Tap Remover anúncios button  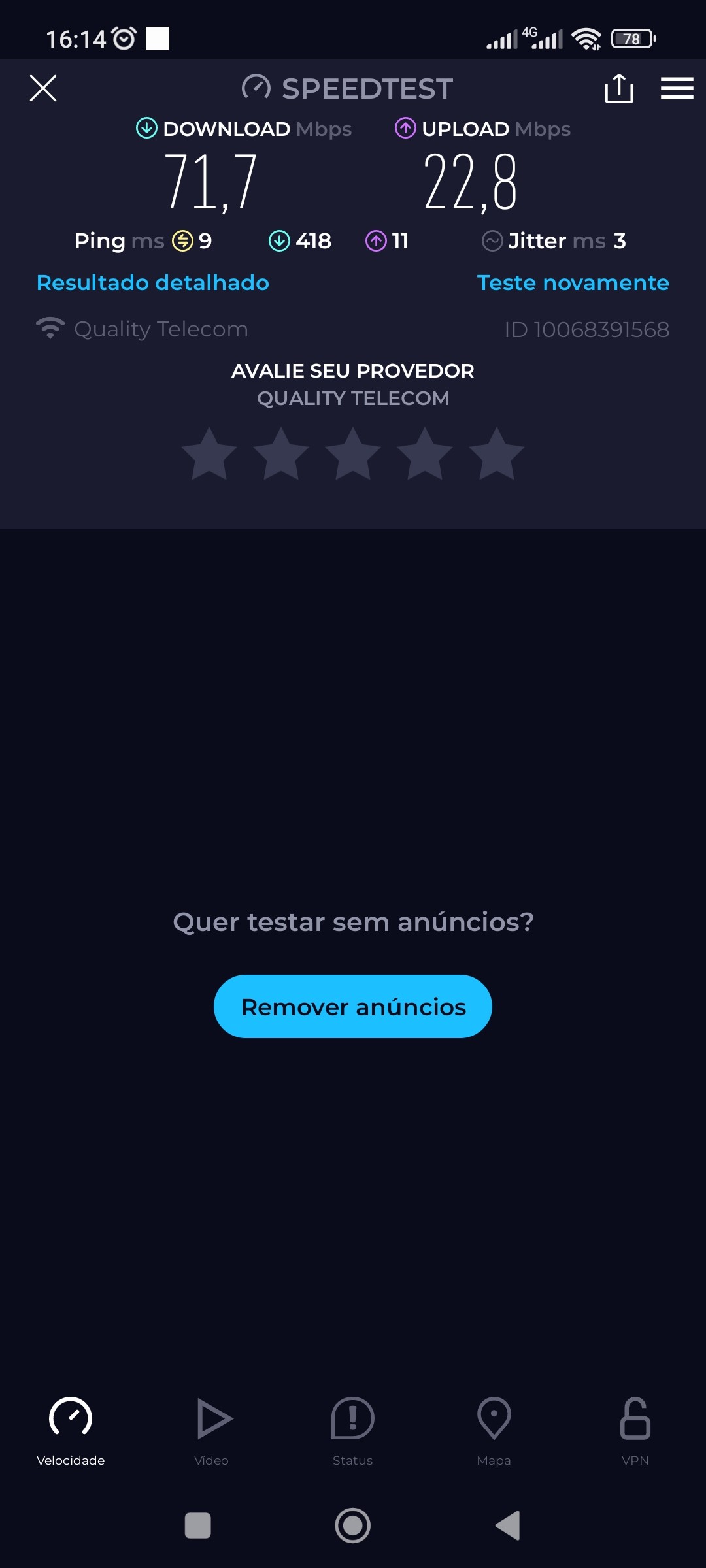point(353,1006)
